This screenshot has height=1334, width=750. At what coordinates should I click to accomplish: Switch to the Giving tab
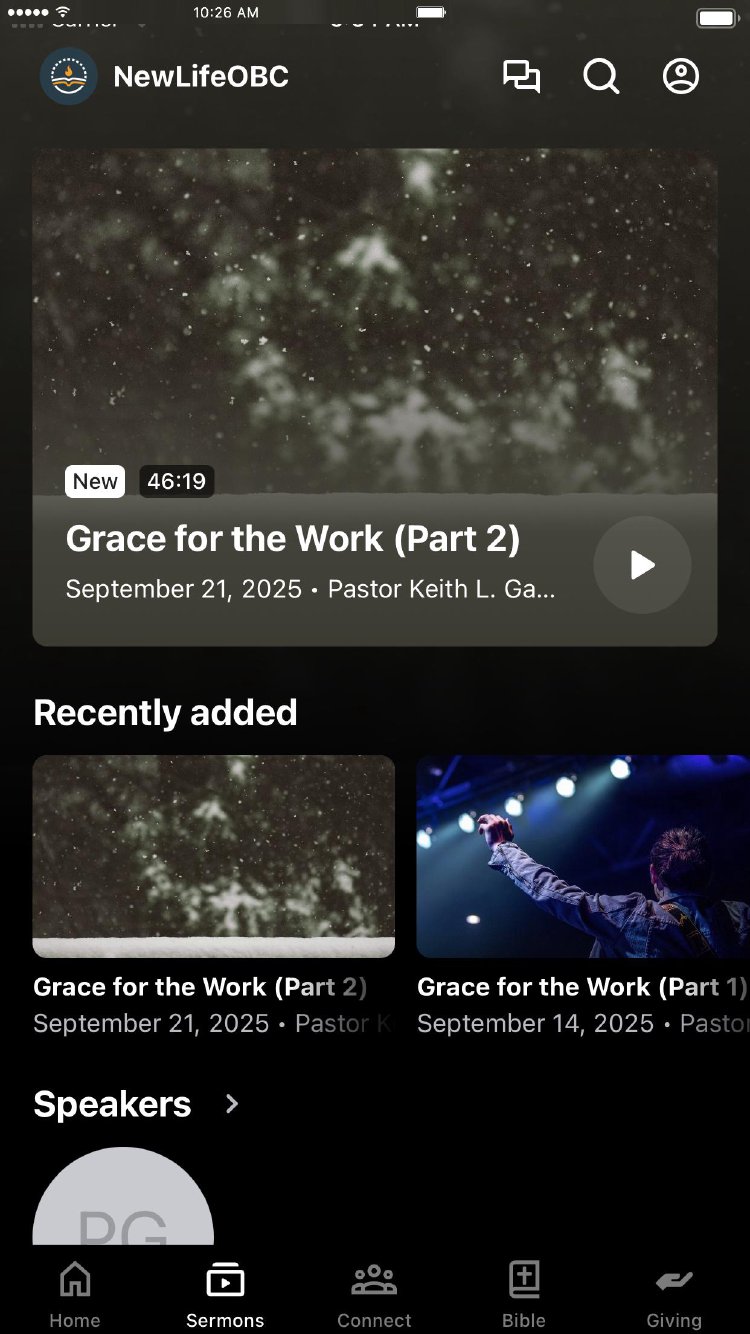tap(674, 1295)
